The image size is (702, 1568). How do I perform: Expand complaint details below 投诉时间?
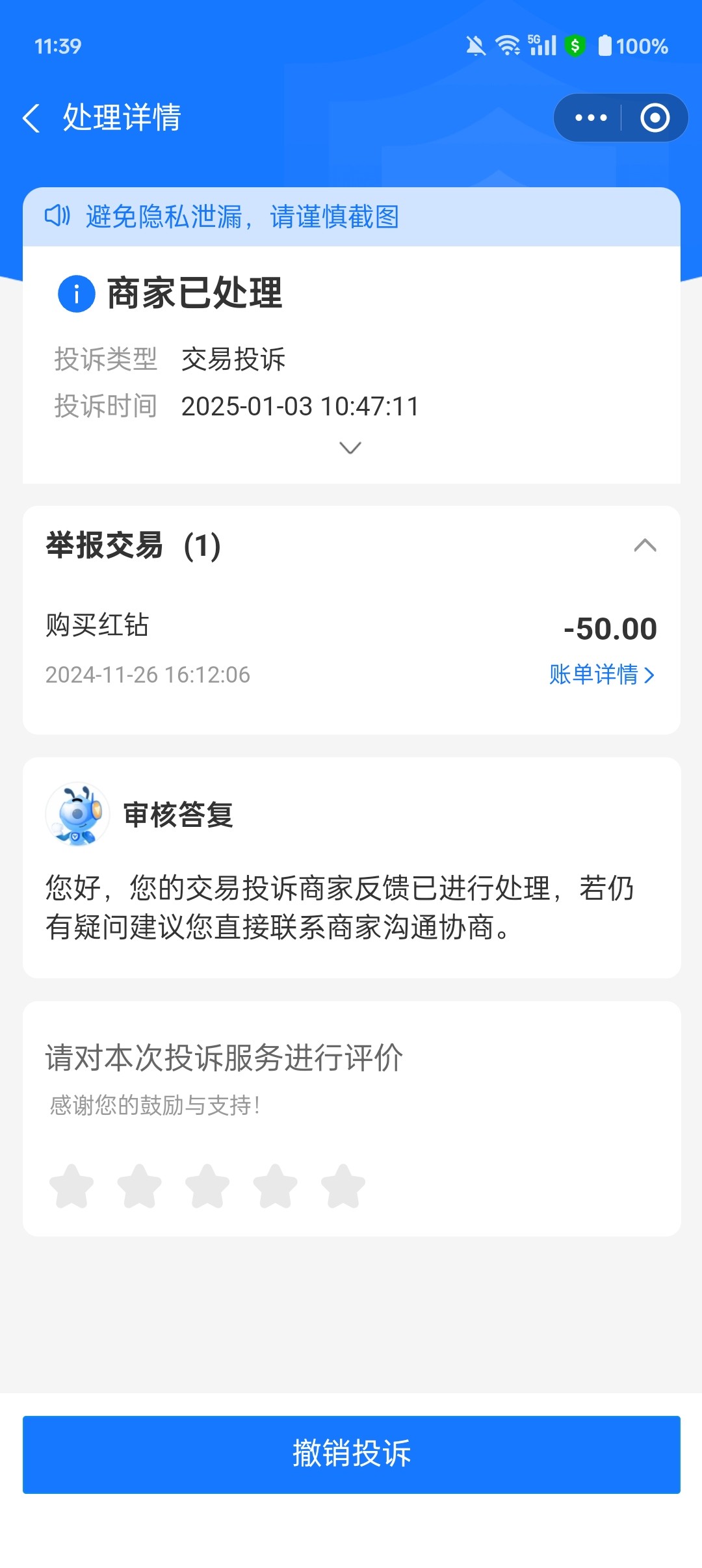tap(350, 448)
